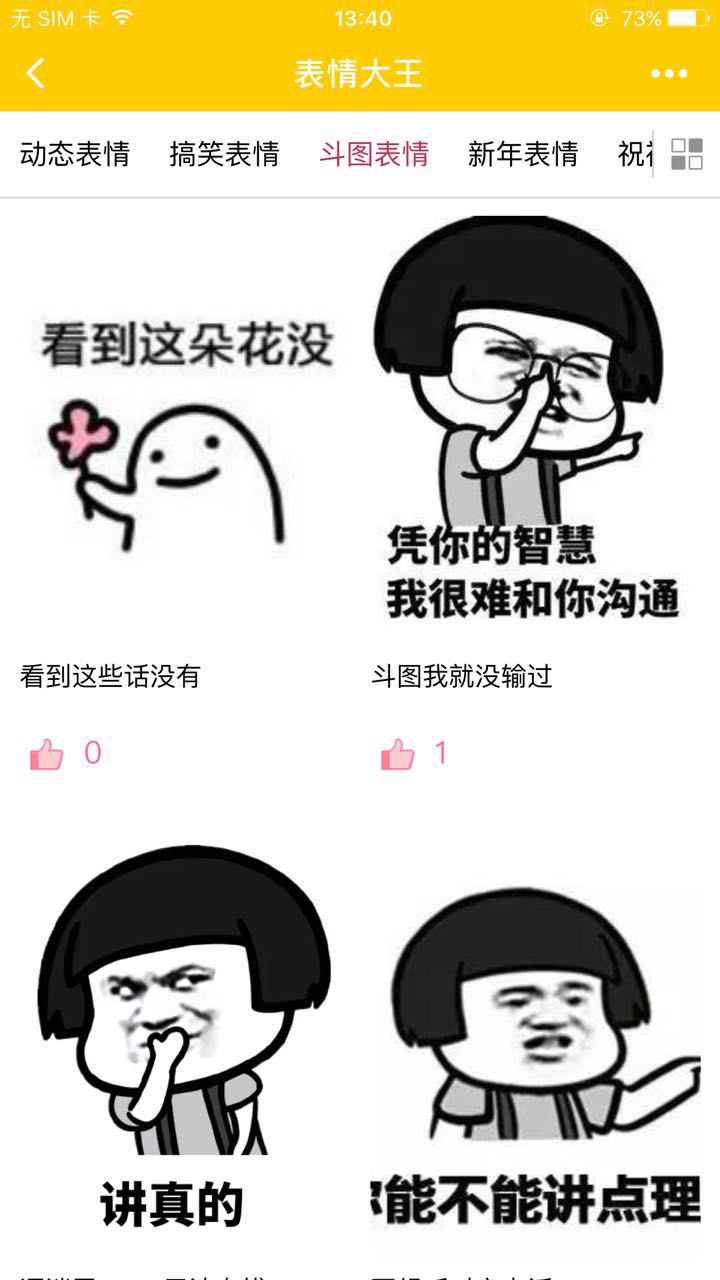
Task: Open the category grid icon
Action: 687,154
